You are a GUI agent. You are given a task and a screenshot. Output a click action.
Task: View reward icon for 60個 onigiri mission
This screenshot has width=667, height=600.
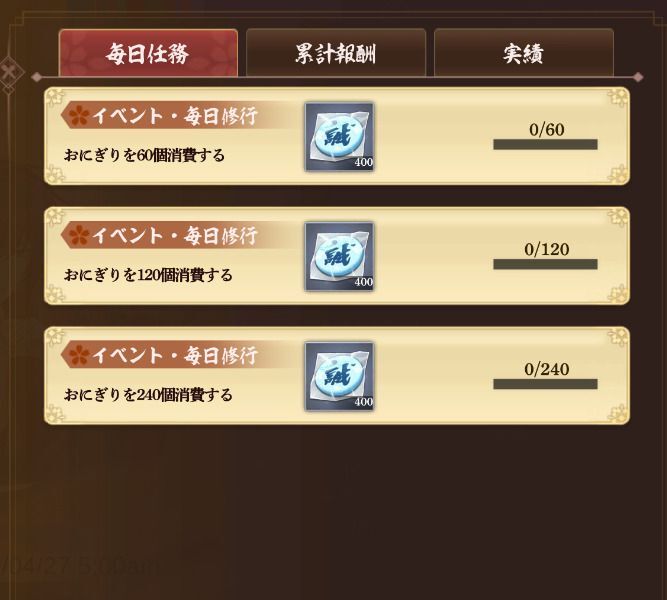tap(339, 137)
